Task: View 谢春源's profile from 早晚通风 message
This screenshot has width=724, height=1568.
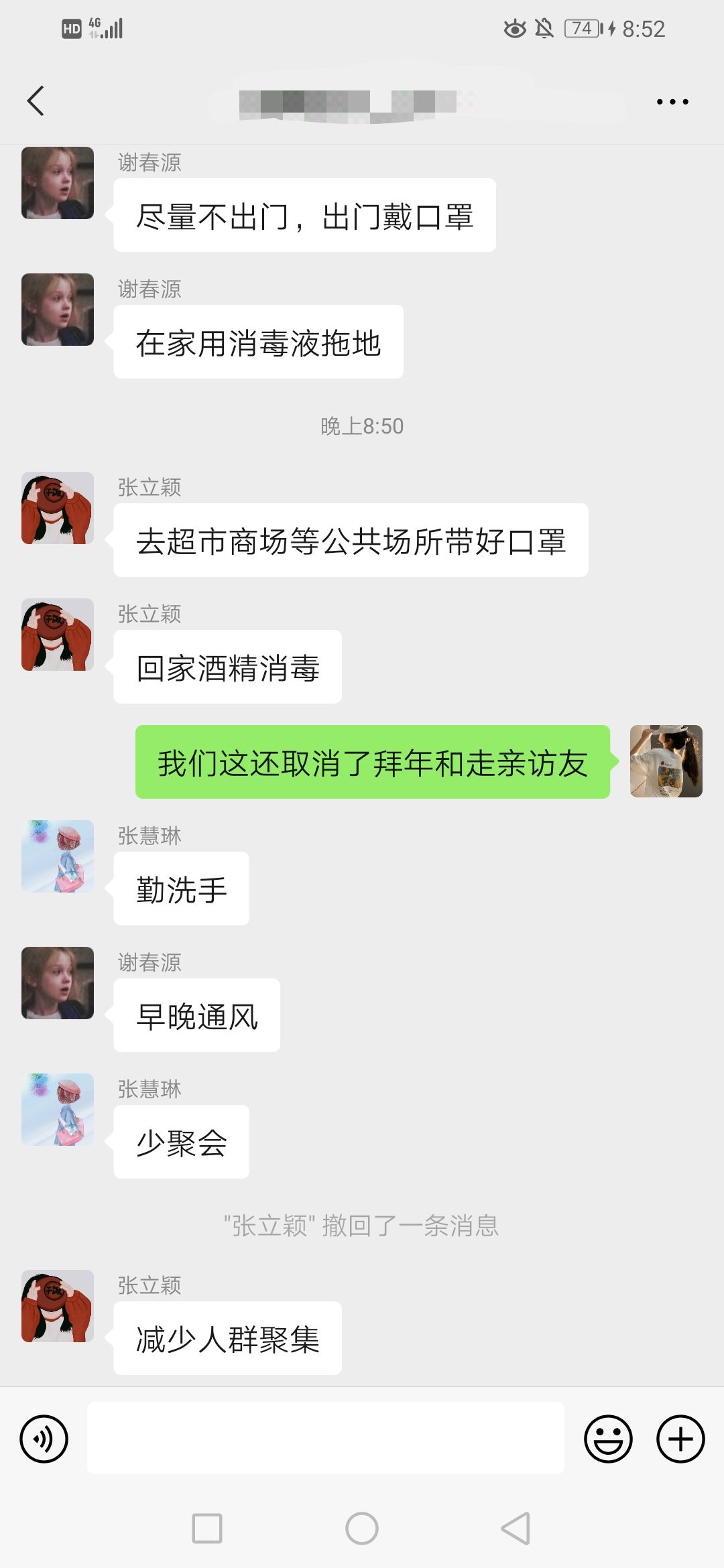Action: [x=58, y=983]
